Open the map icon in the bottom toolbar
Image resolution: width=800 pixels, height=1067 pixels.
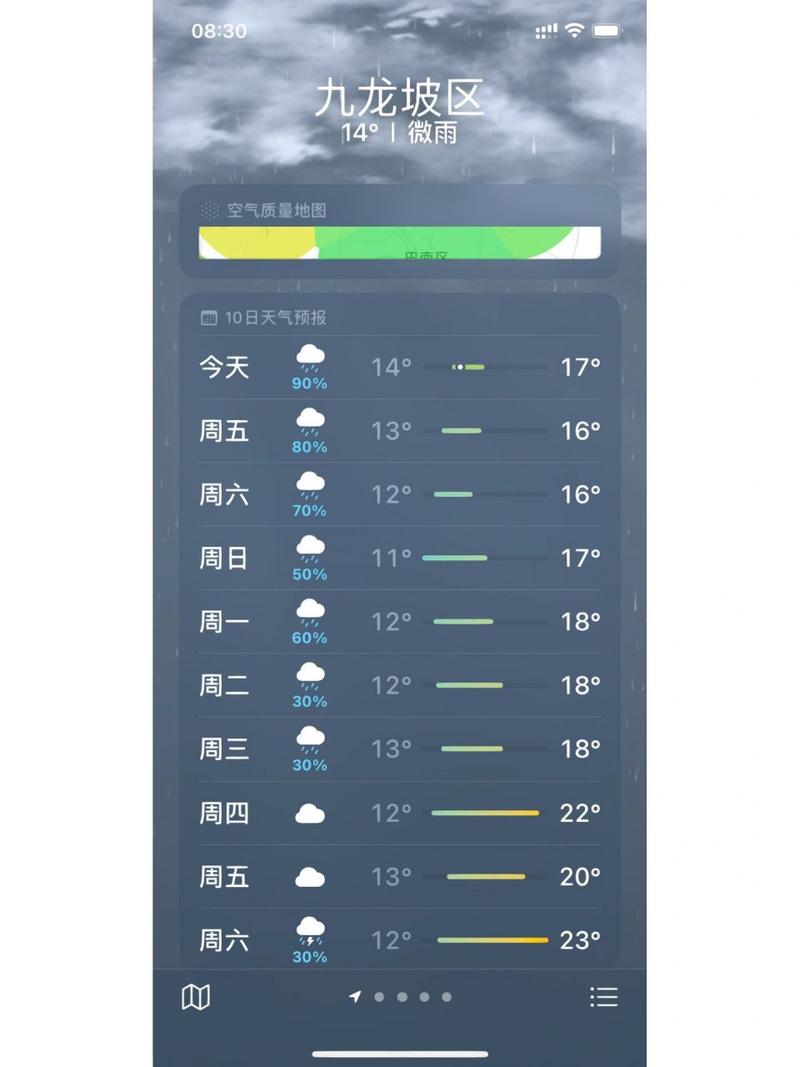tap(196, 997)
